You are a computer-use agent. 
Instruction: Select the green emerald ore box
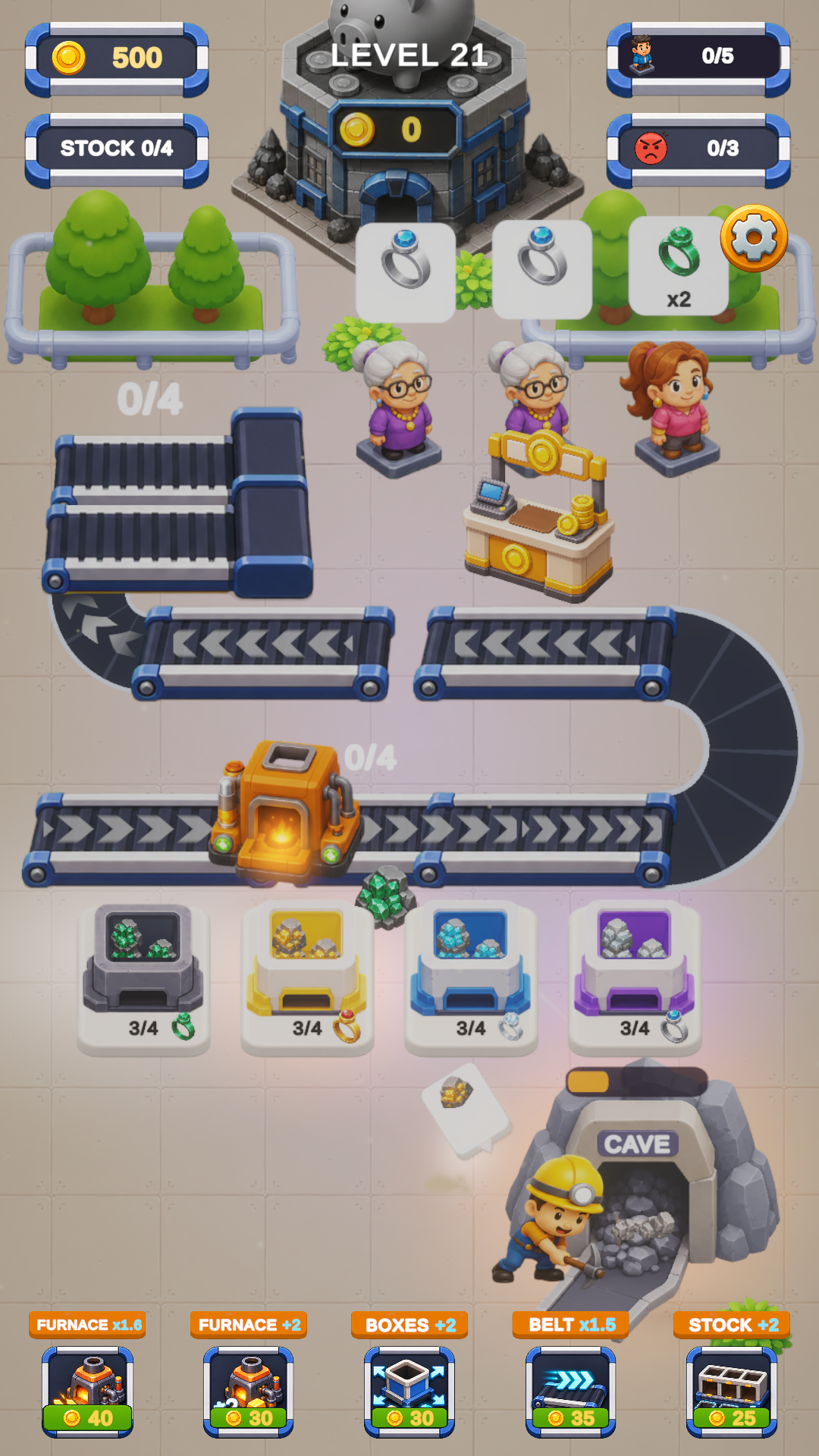tap(143, 978)
